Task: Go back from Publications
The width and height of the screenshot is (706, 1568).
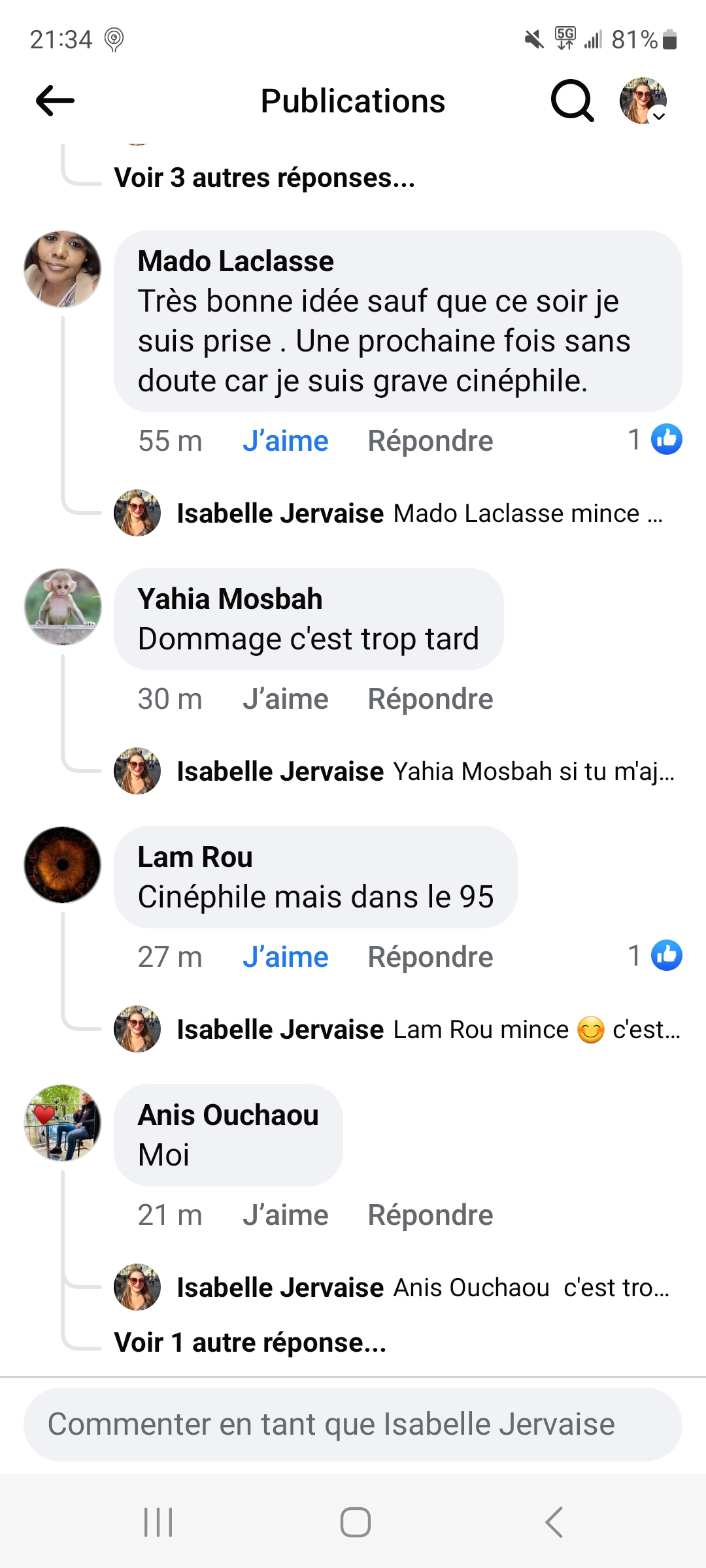Action: pos(55,101)
